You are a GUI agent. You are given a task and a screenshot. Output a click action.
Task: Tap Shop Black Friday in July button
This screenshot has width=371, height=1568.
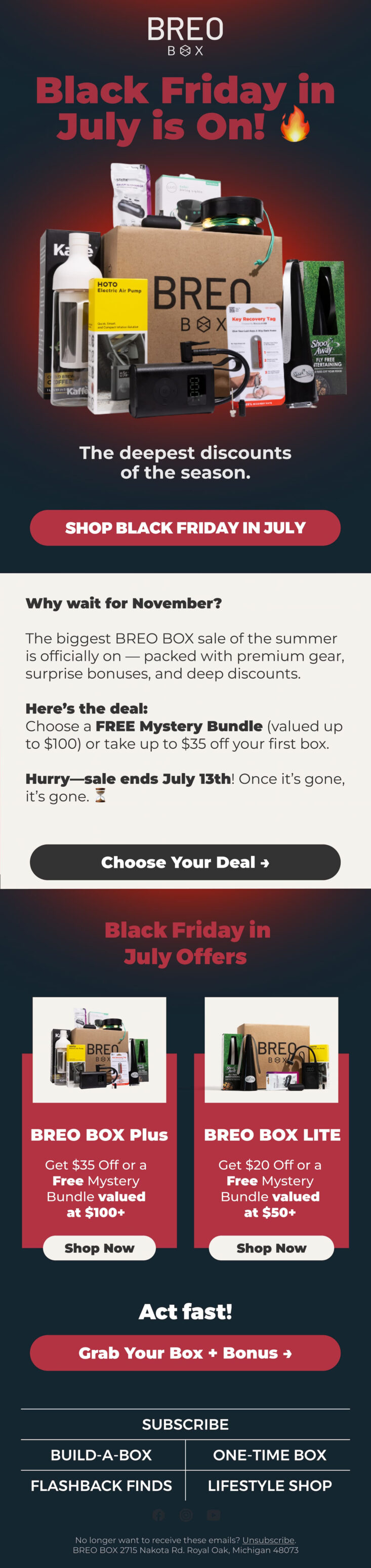(x=185, y=527)
